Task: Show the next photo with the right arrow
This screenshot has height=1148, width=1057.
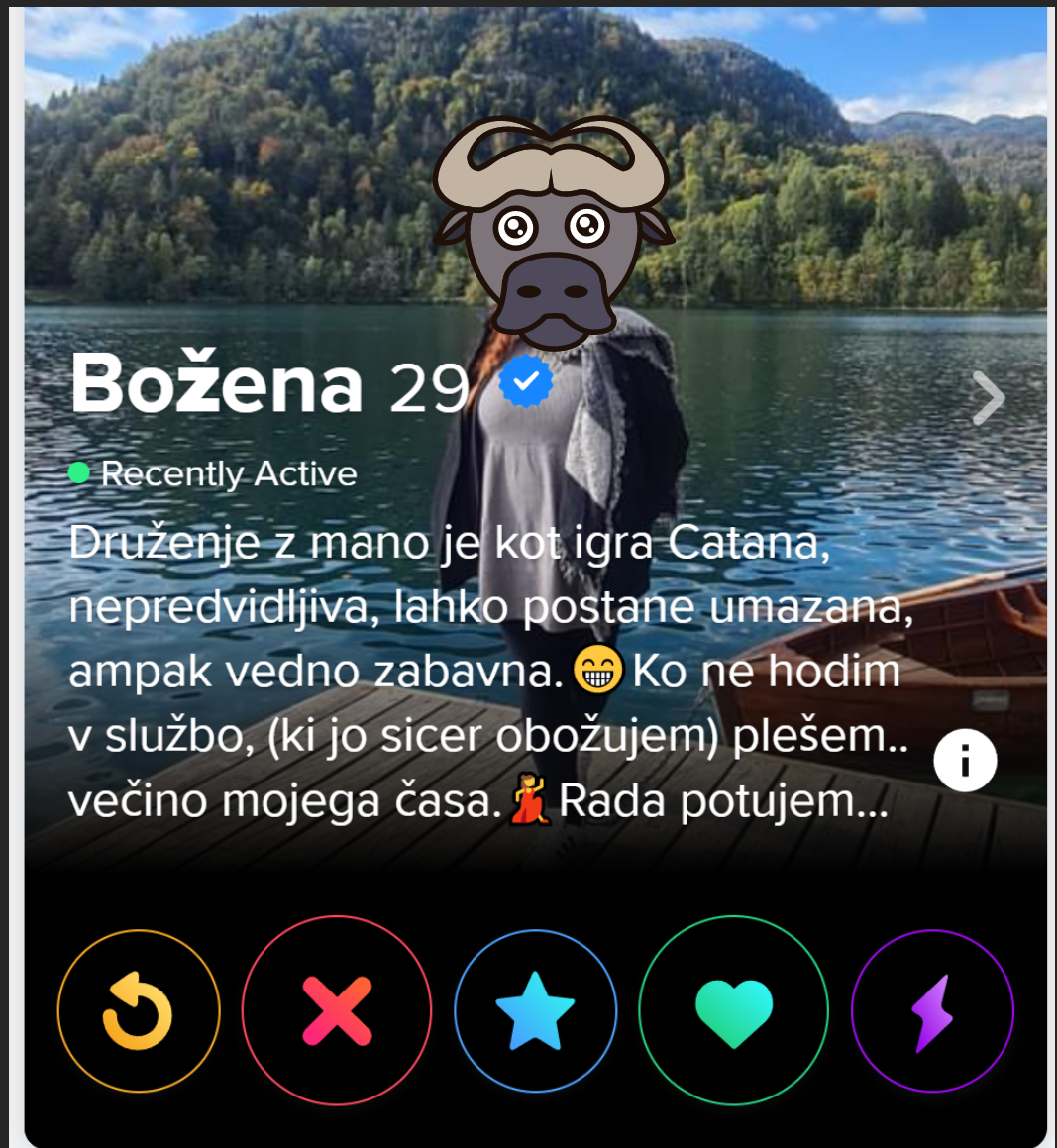Action: click(987, 398)
